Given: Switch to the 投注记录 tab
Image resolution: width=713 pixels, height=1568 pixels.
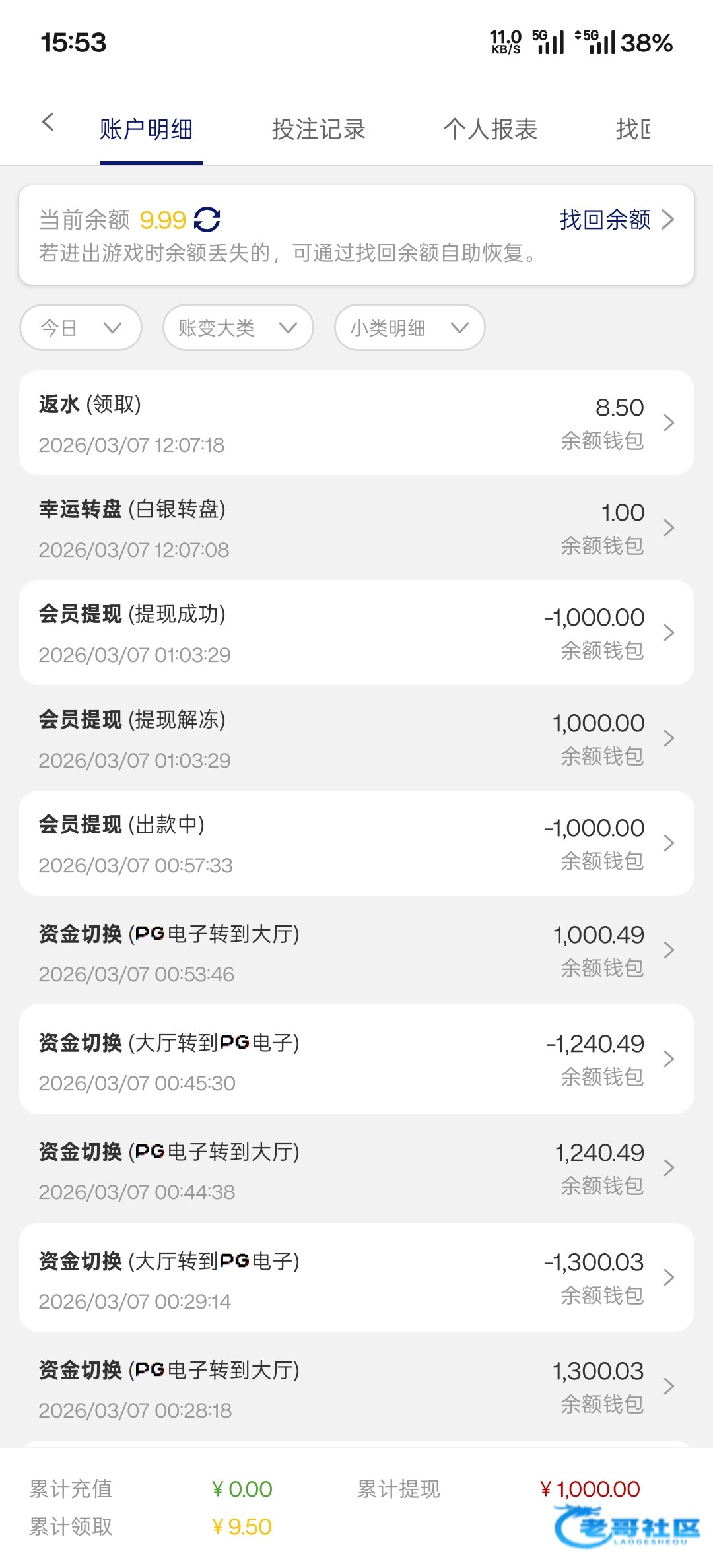Looking at the screenshot, I should (318, 129).
